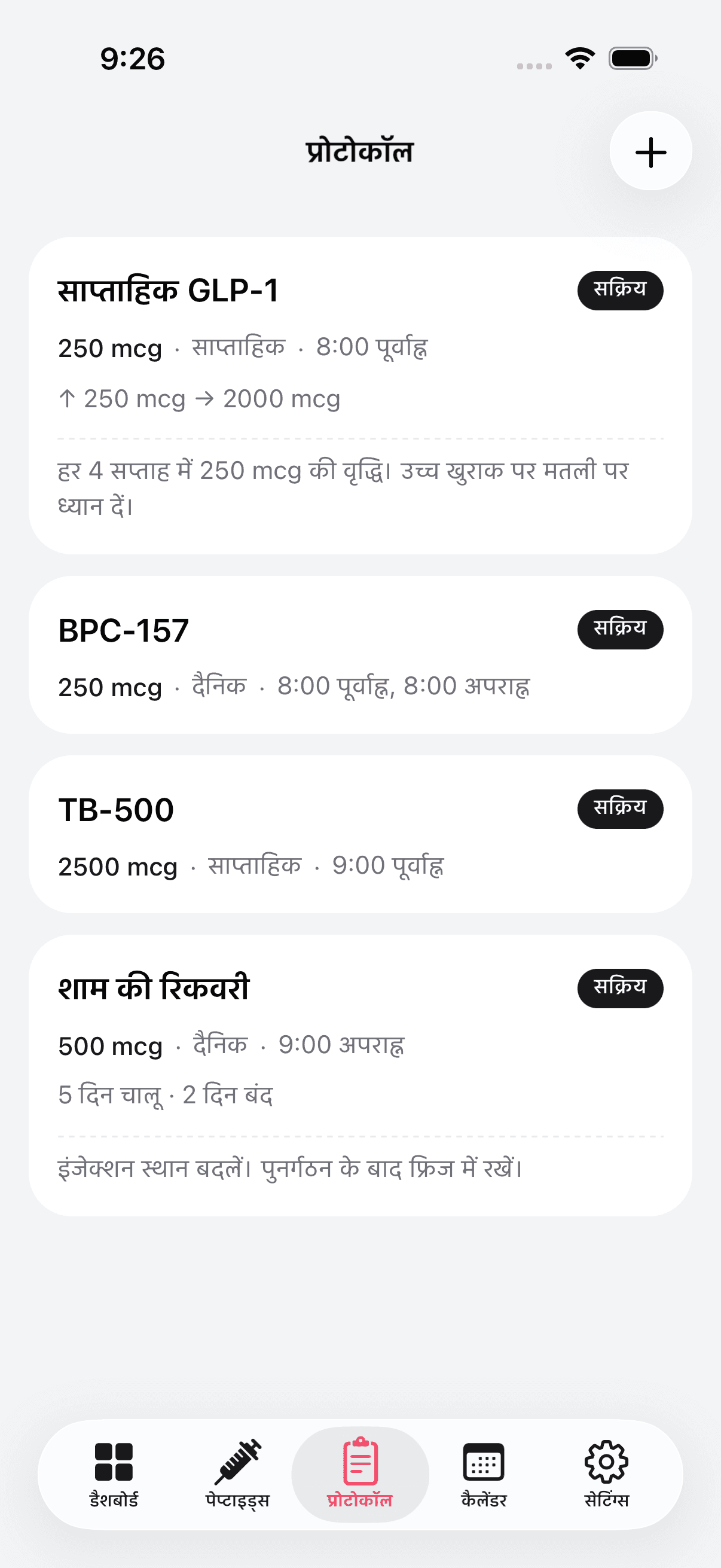Image resolution: width=721 pixels, height=1568 pixels.
Task: Expand BPC-157 protocol details
Action: pyautogui.click(x=359, y=657)
